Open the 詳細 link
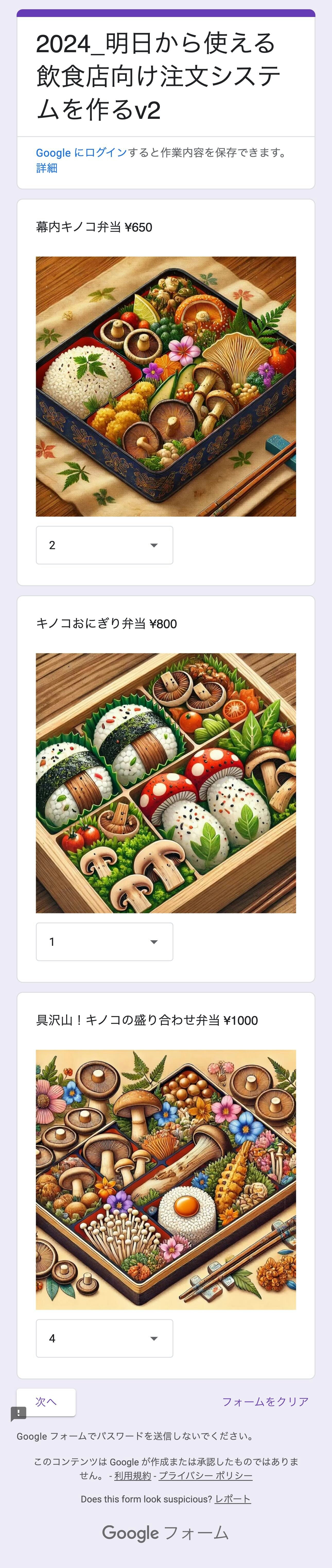Viewport: 332px width, 1568px height. pos(46,168)
